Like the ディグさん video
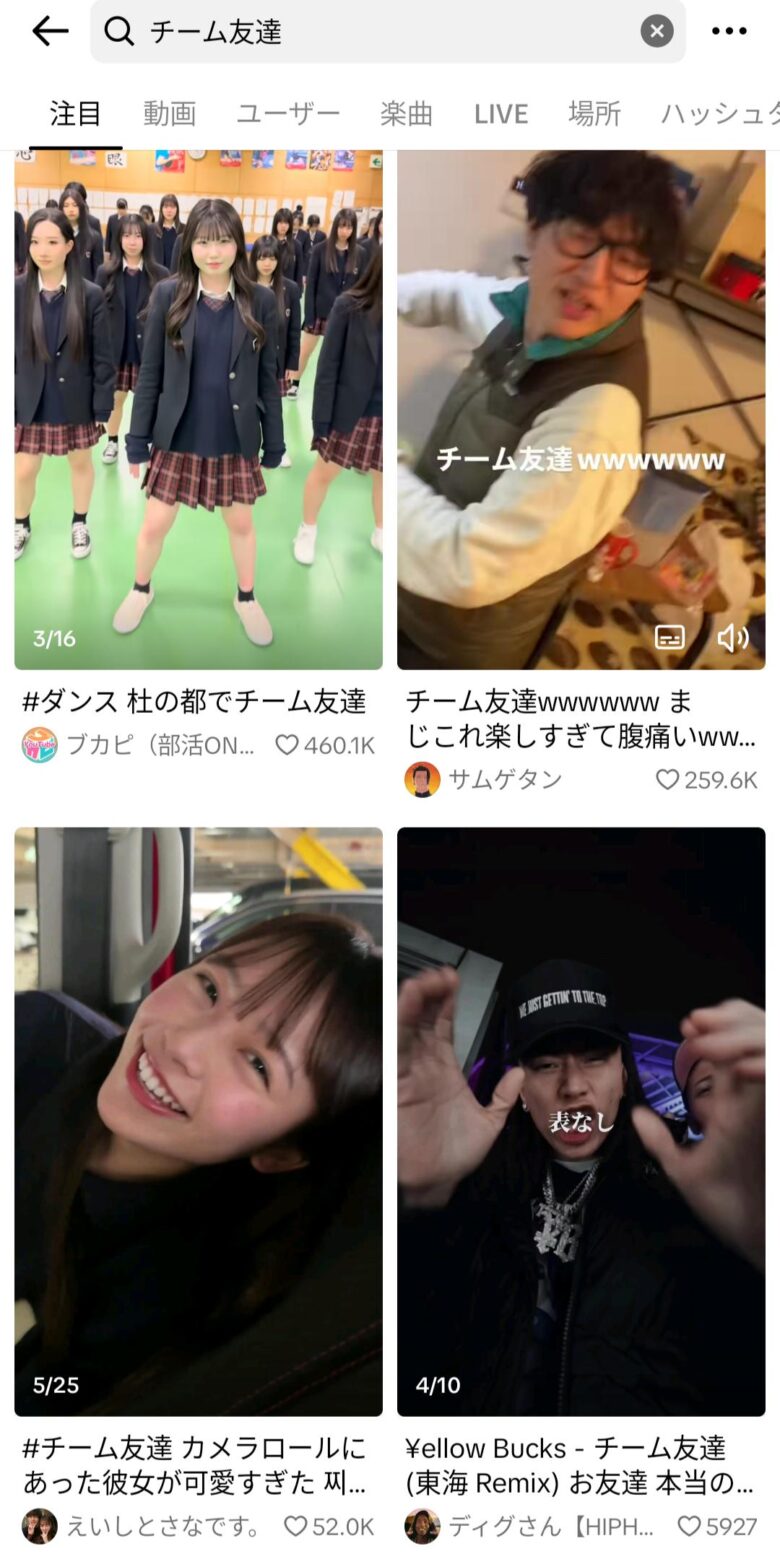Screen dimensions: 780x1567 coord(689,1527)
